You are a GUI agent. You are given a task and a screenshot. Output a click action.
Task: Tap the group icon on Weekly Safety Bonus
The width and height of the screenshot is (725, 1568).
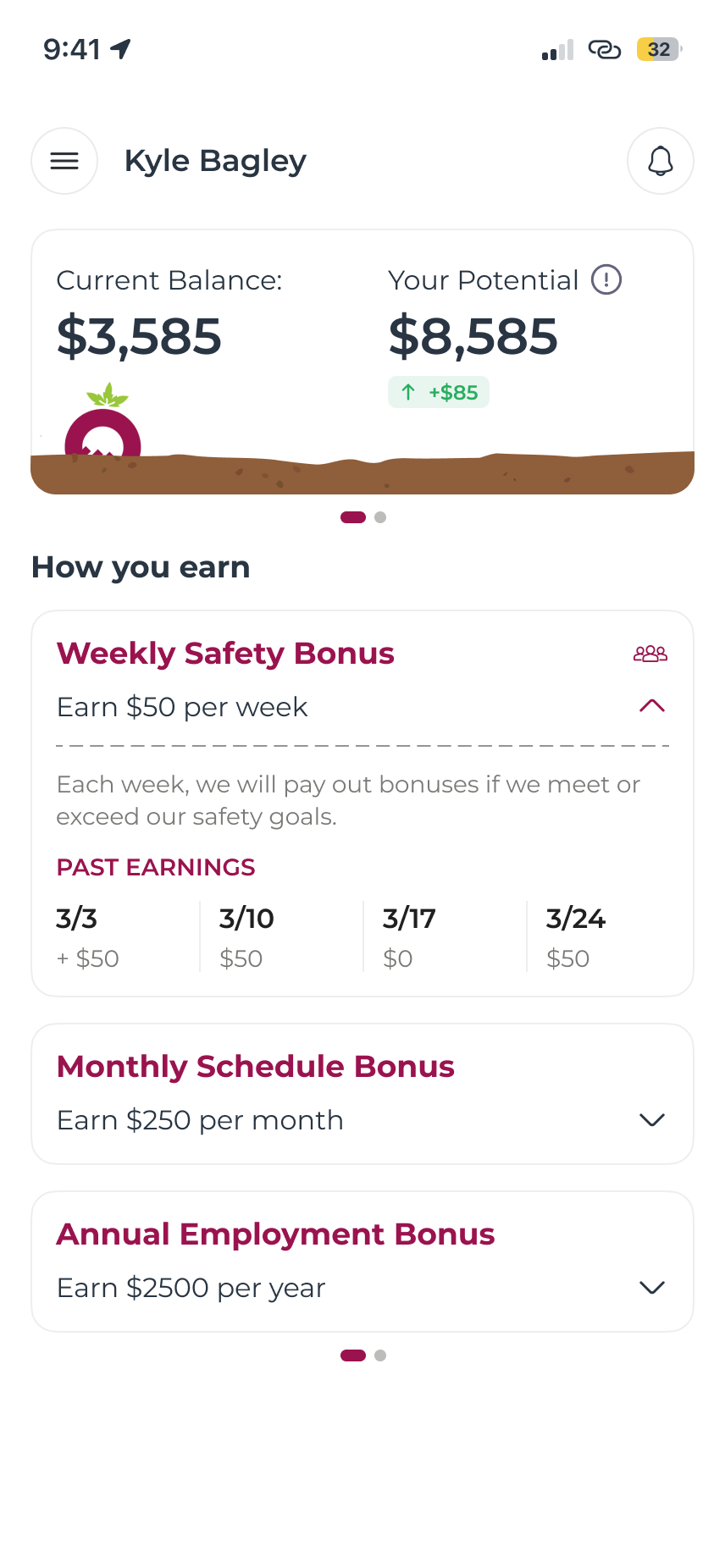point(650,654)
